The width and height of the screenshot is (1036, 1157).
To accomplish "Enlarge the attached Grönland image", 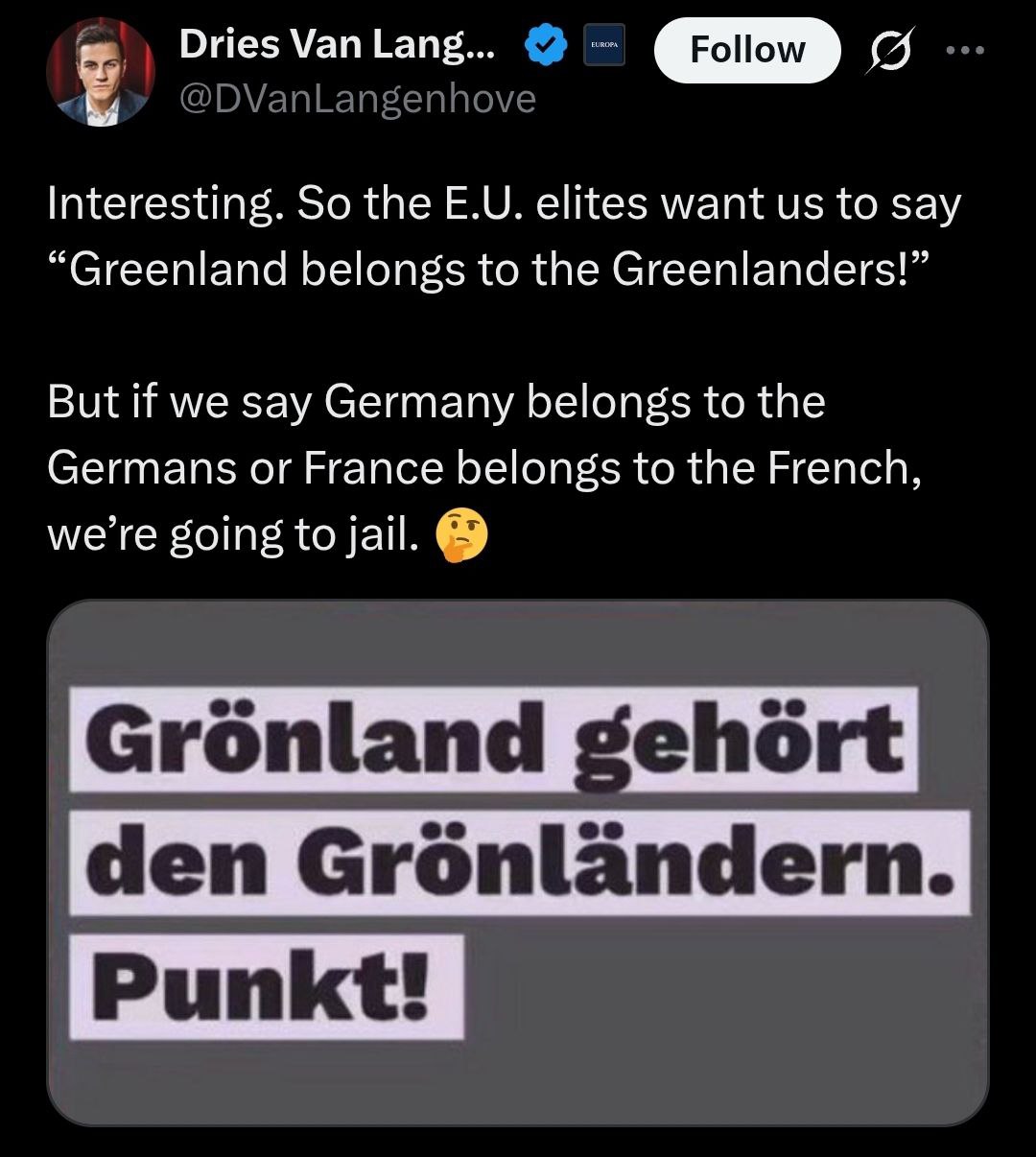I will (x=518, y=862).
